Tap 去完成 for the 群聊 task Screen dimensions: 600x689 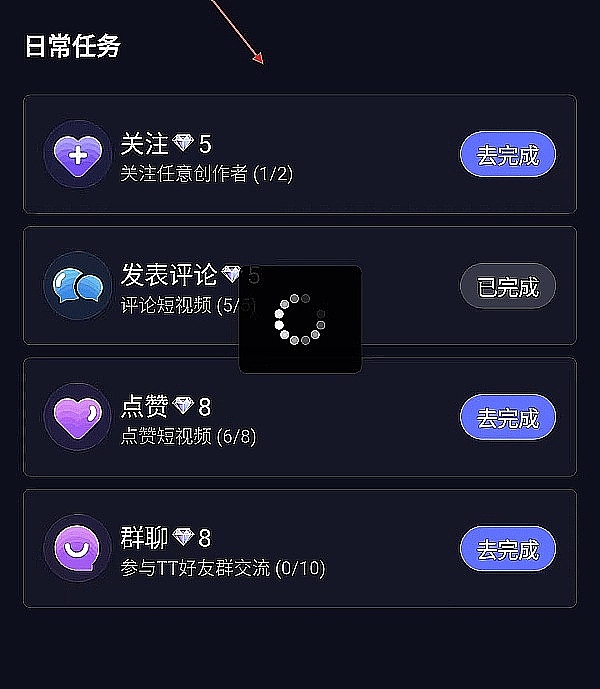(x=507, y=549)
